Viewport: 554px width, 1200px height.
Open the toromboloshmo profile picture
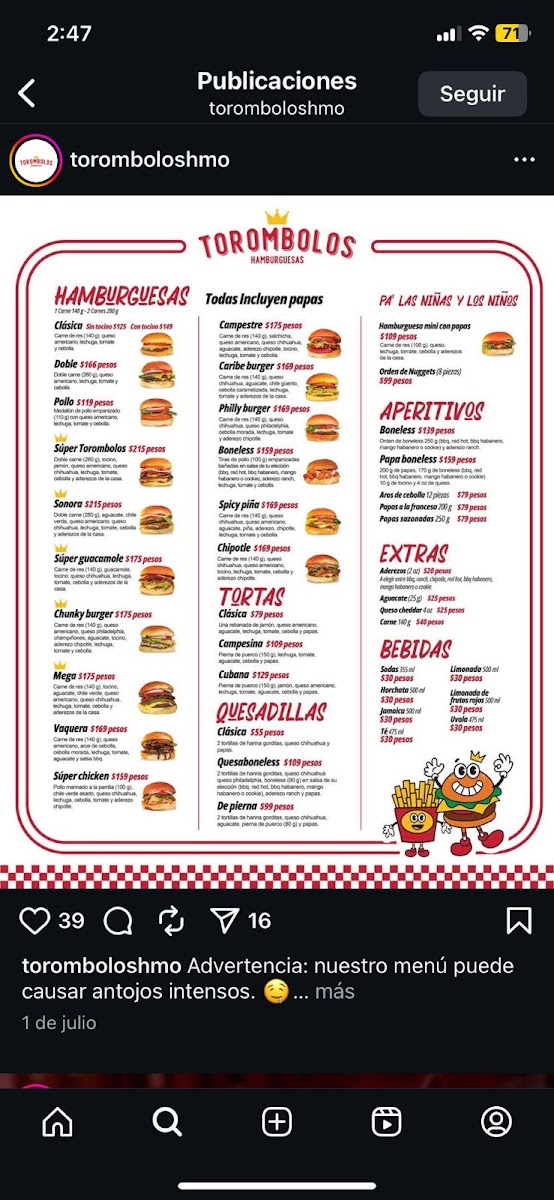point(34,160)
